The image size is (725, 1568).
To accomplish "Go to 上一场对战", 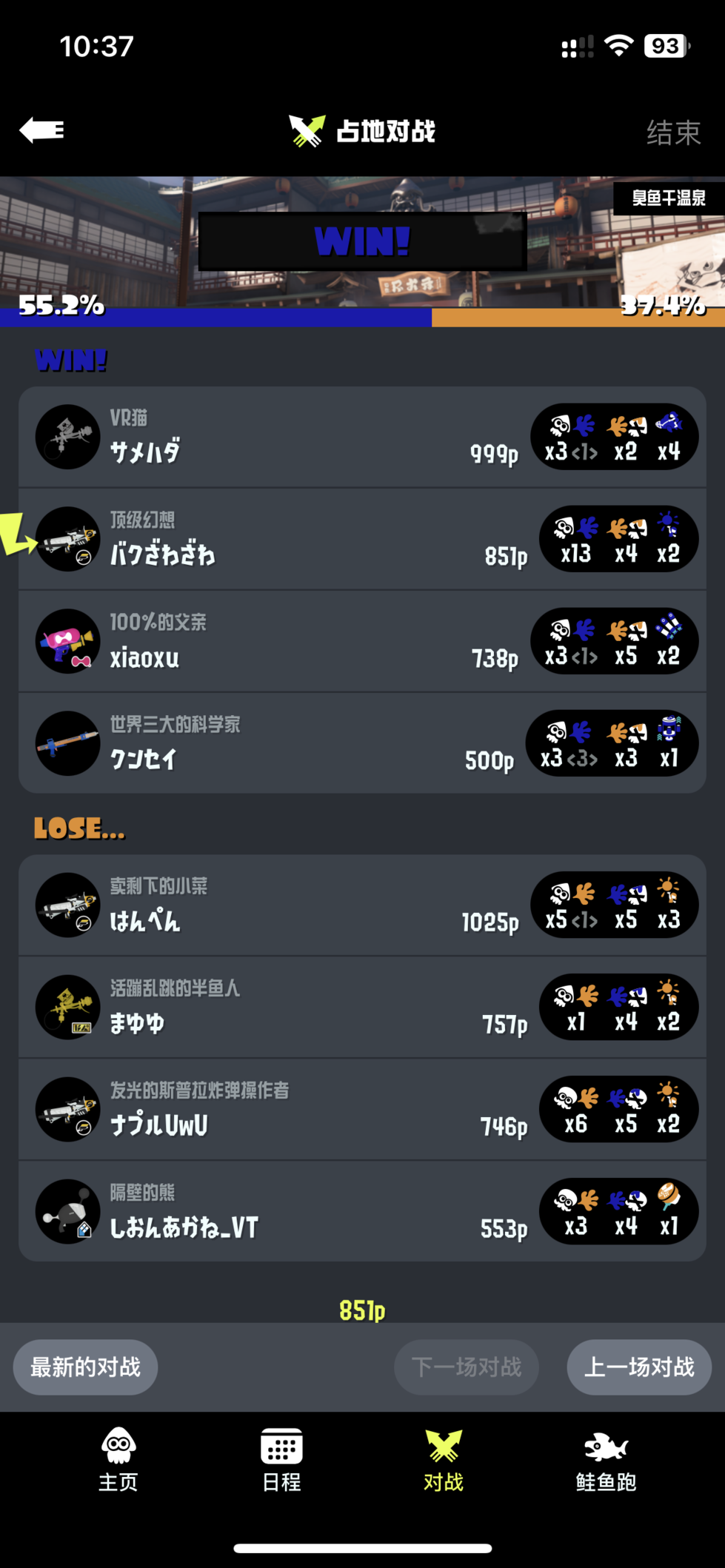I will coord(639,1367).
